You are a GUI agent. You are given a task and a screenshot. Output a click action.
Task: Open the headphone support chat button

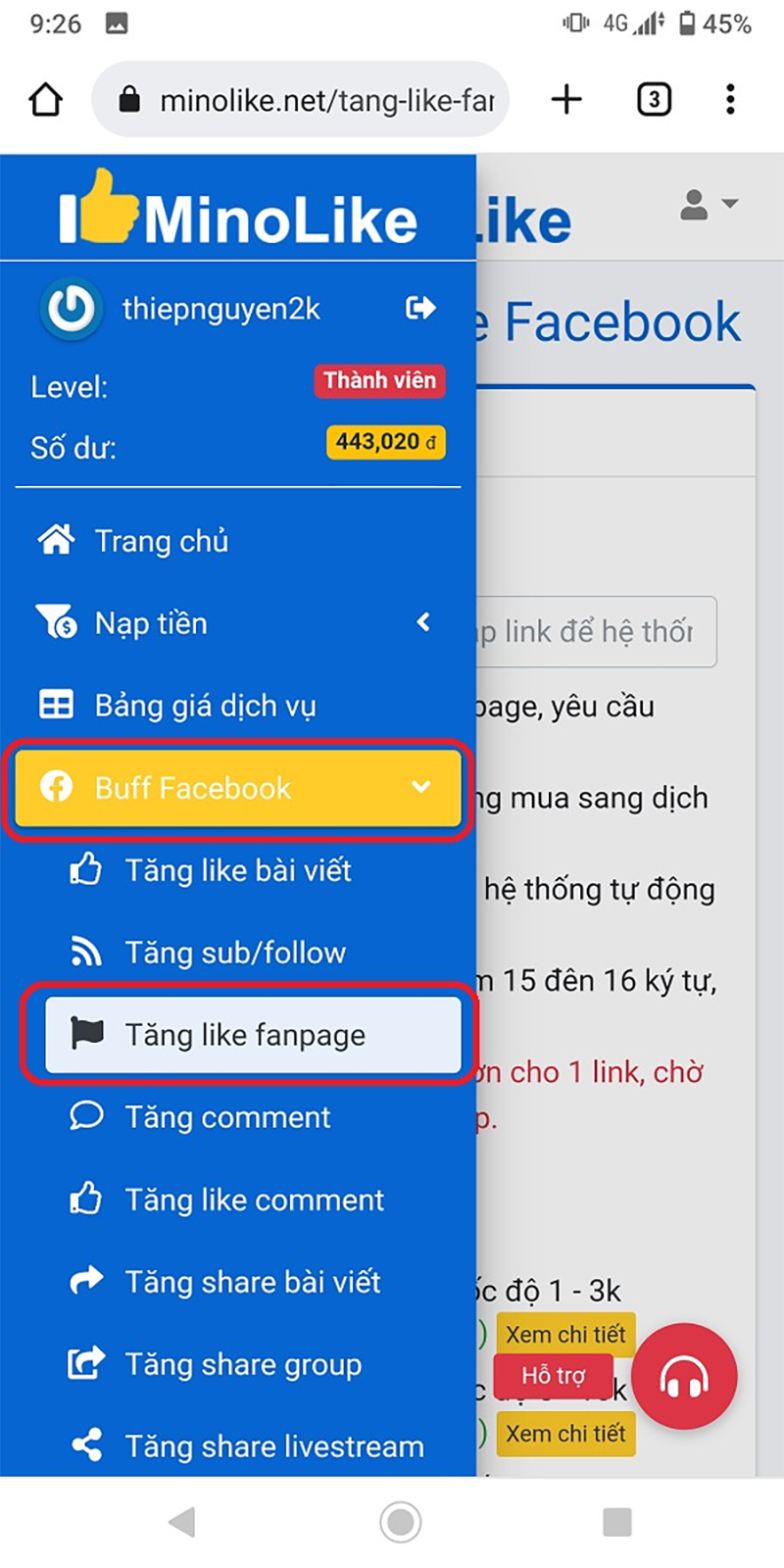click(684, 1377)
